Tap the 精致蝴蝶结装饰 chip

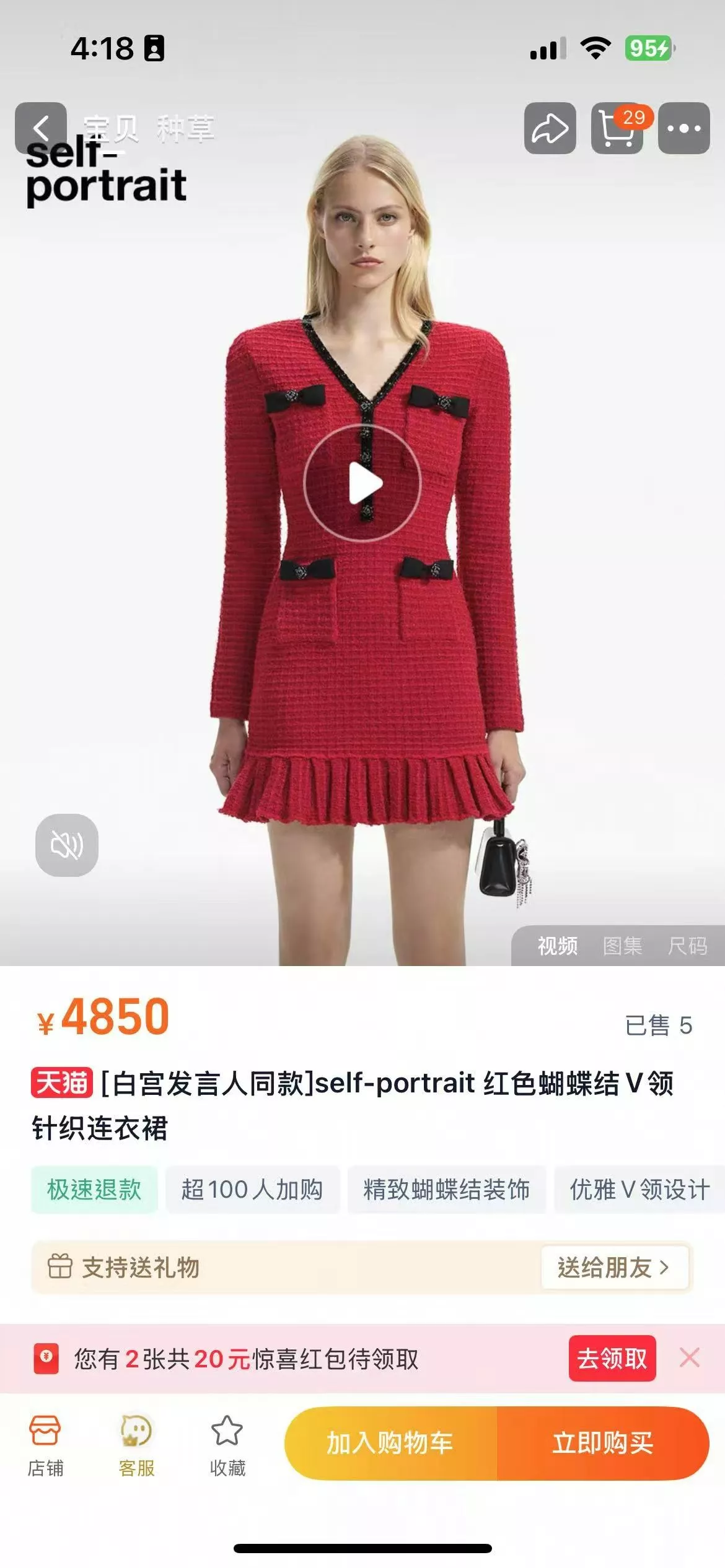[x=446, y=1190]
